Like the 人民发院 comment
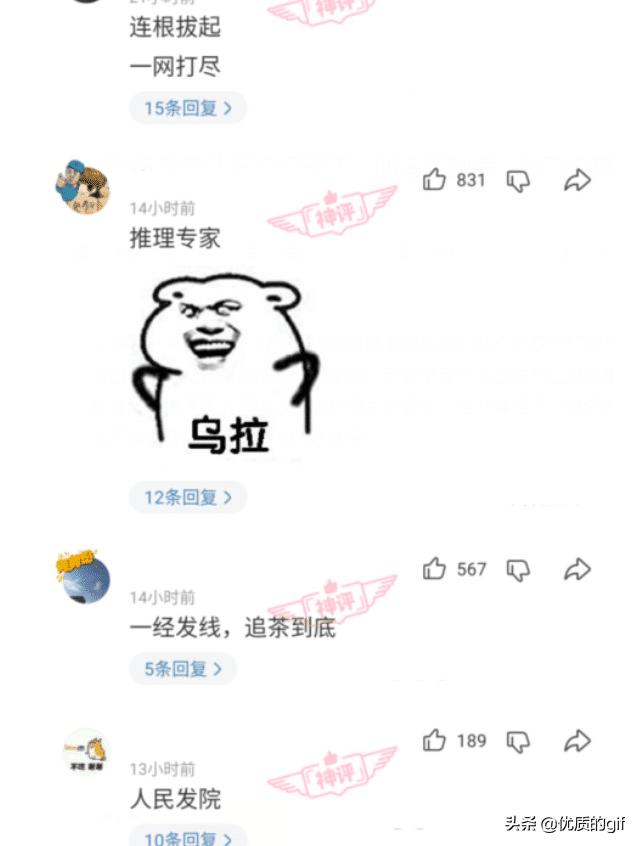This screenshot has height=846, width=639. 434,741
